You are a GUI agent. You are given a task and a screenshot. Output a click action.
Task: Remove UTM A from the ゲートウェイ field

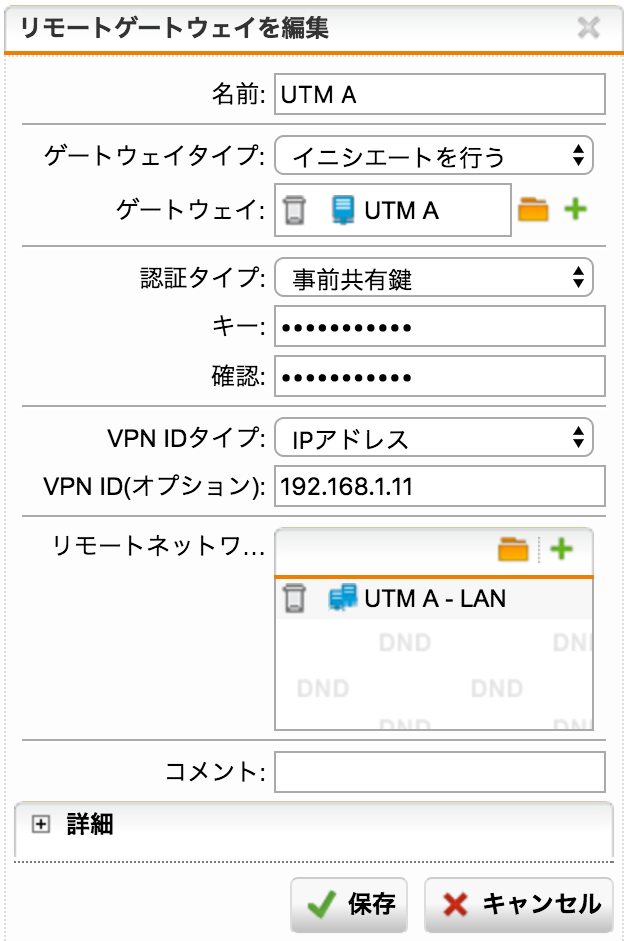(294, 210)
